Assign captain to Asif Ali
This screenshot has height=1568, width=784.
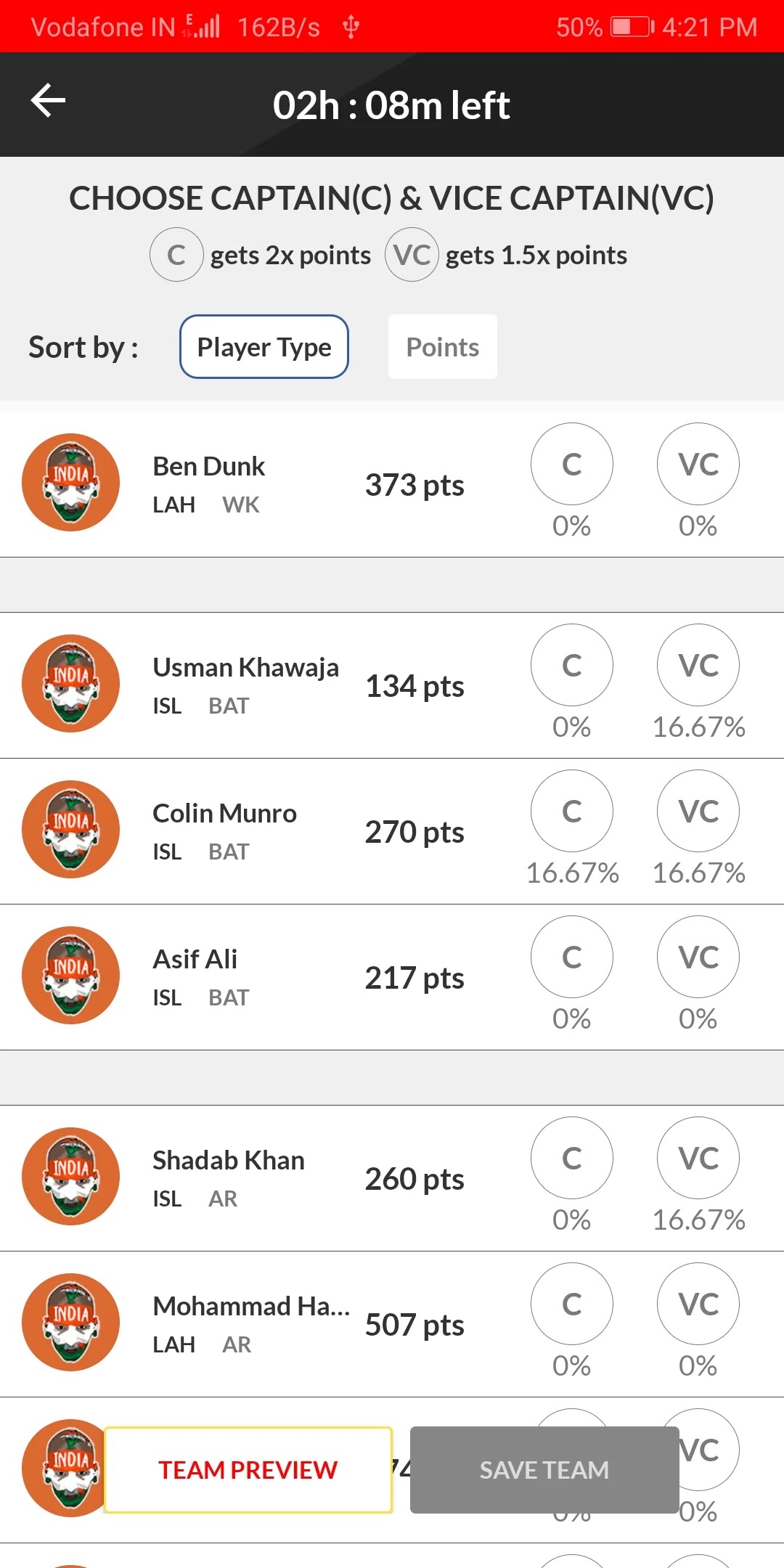[571, 957]
